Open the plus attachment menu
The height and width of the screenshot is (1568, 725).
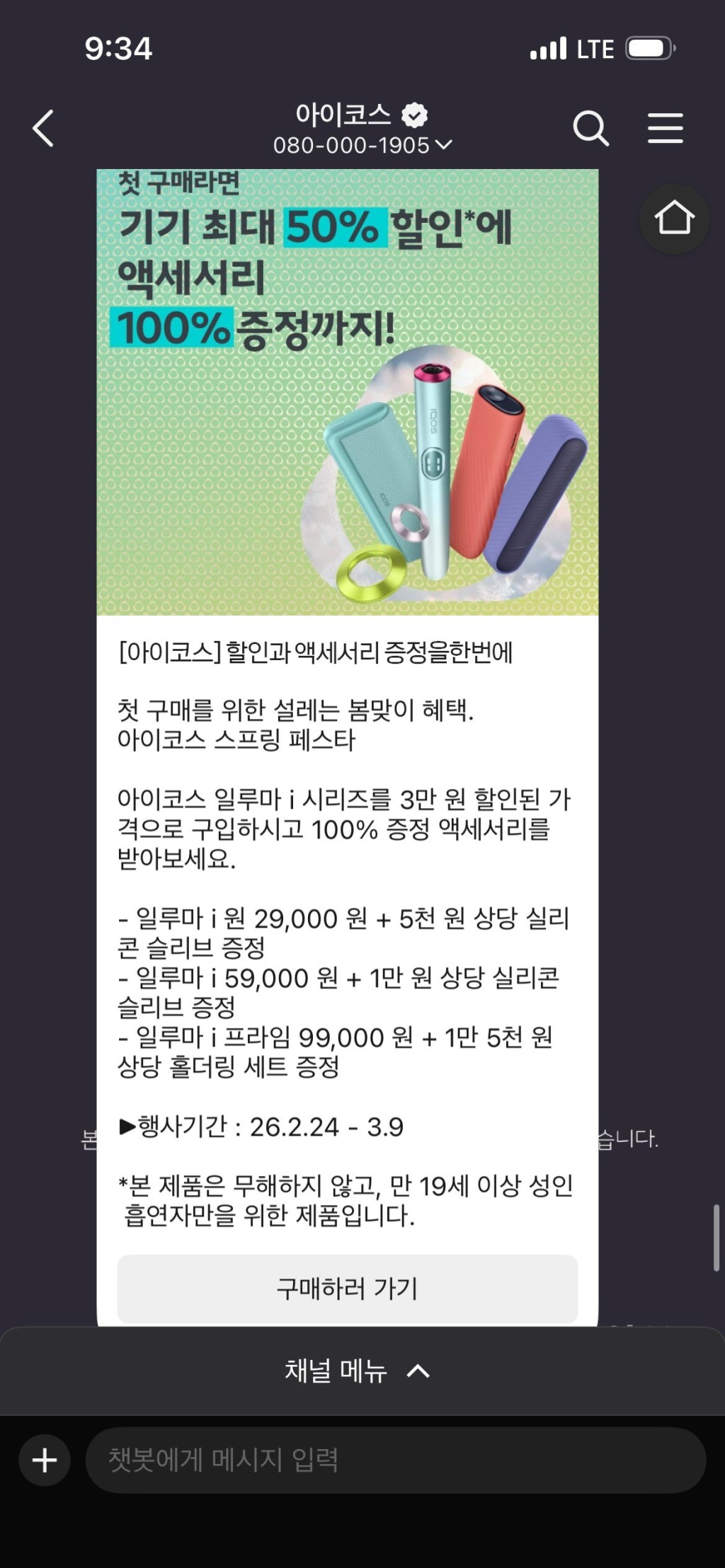click(45, 1460)
